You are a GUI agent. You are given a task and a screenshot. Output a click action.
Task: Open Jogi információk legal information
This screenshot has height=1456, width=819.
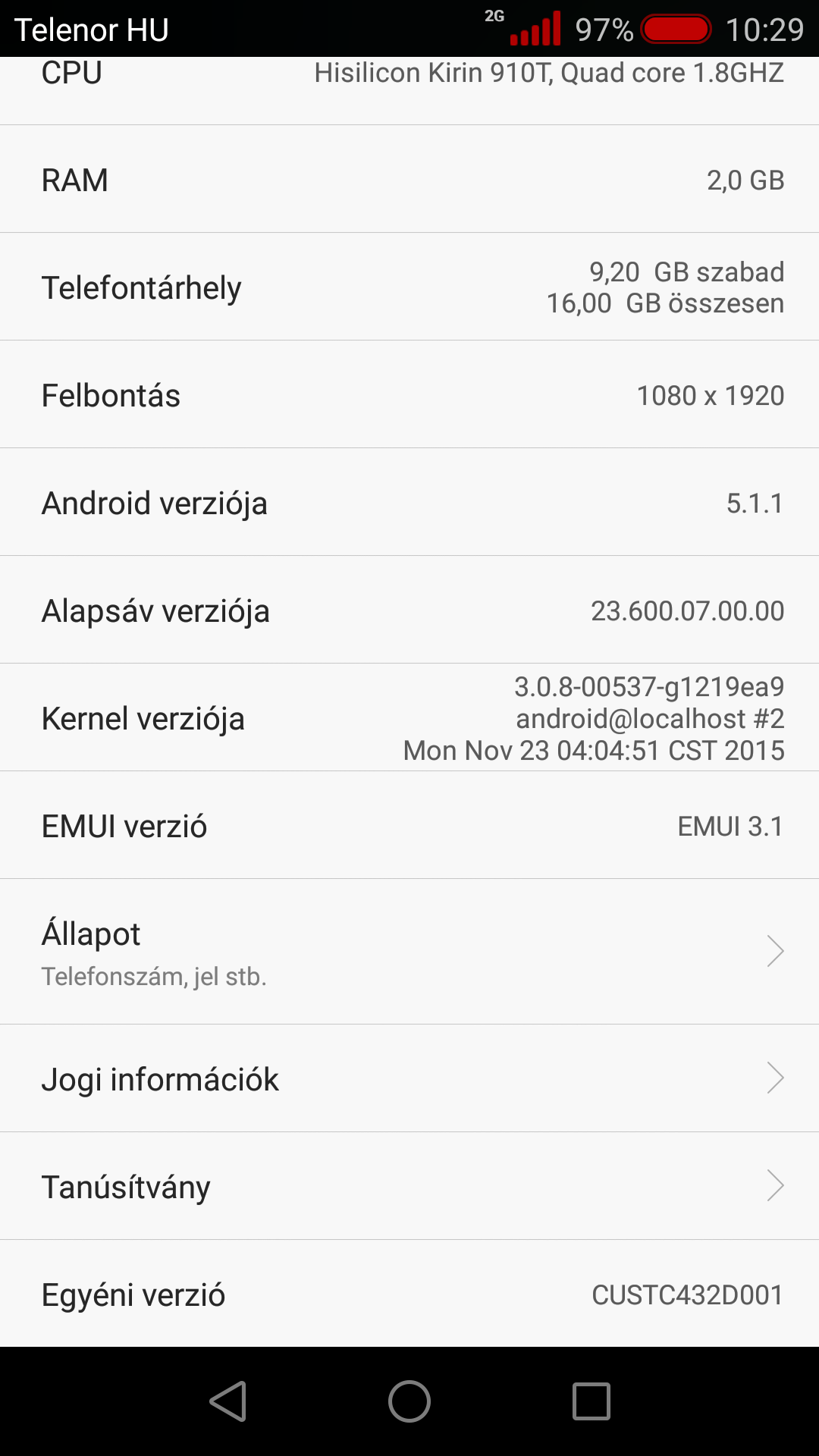pos(409,1078)
